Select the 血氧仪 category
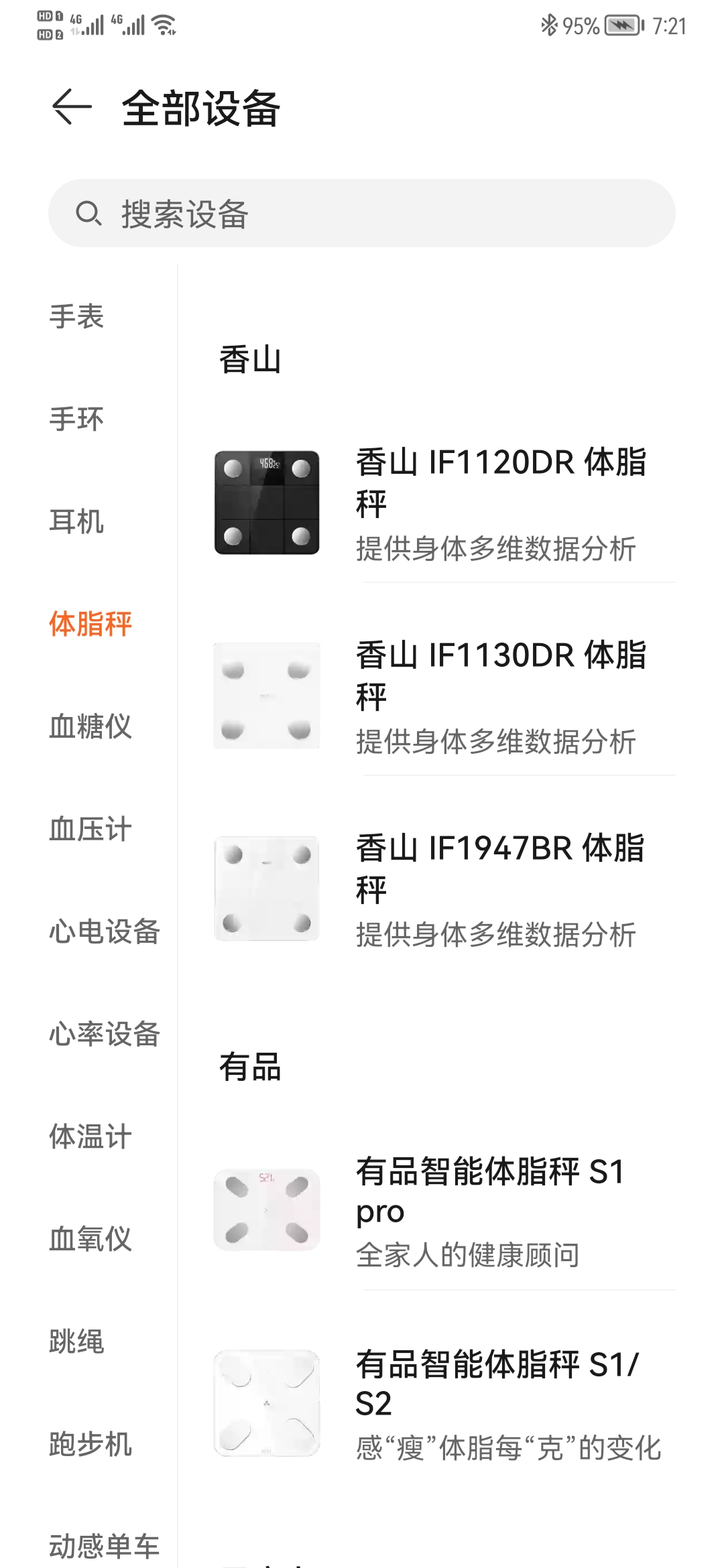Viewport: 724px width, 1568px height. point(90,1240)
